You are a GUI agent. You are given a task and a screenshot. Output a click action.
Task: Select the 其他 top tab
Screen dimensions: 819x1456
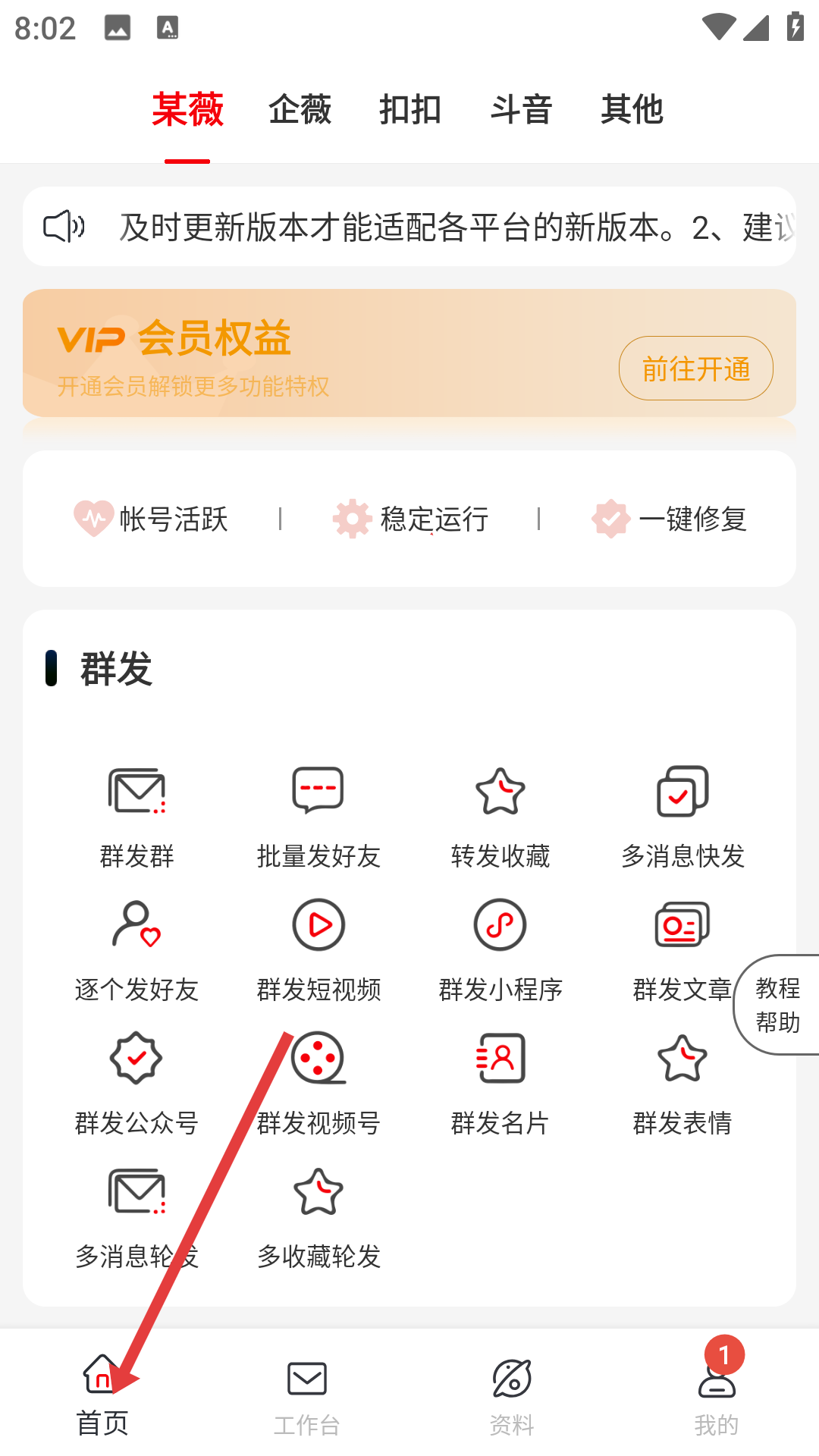coord(632,109)
